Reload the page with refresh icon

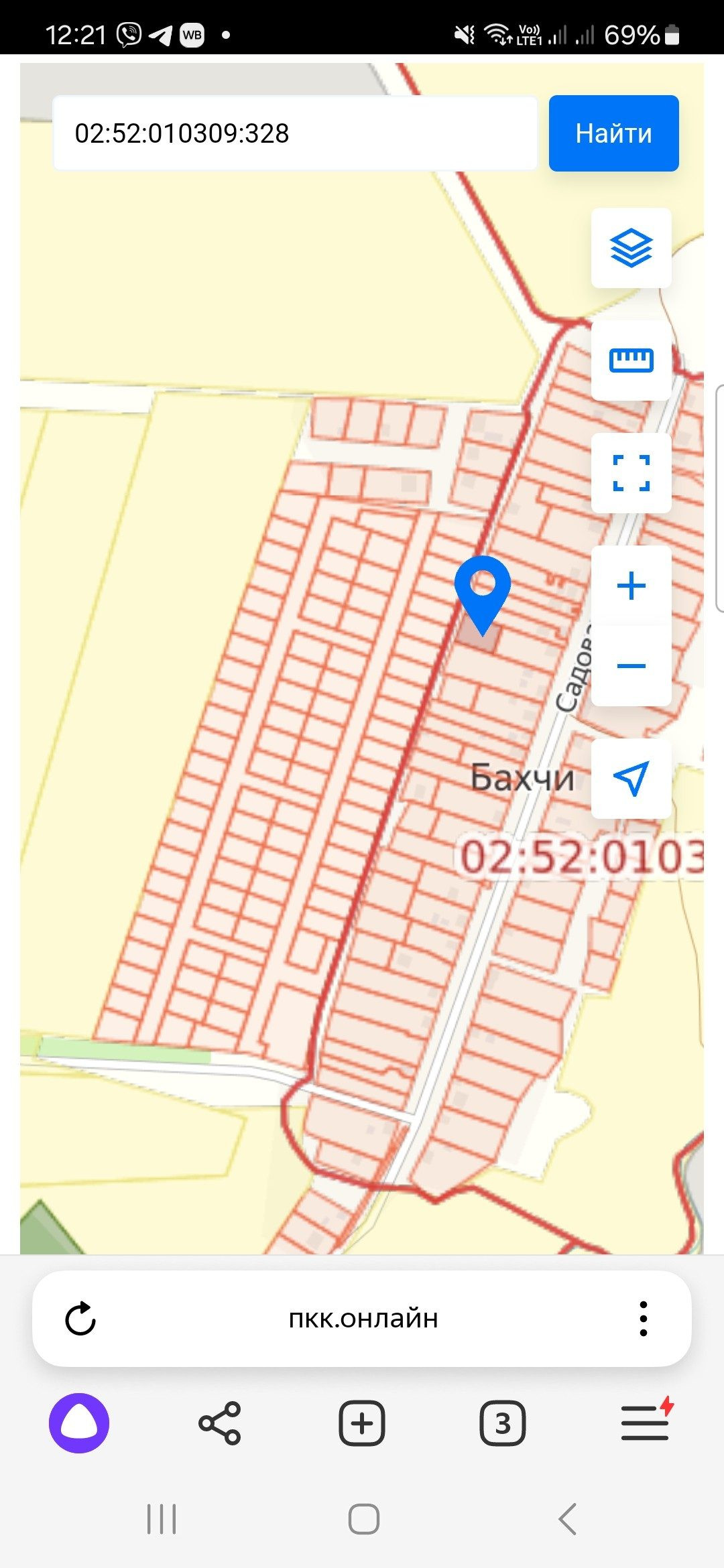(80, 1319)
